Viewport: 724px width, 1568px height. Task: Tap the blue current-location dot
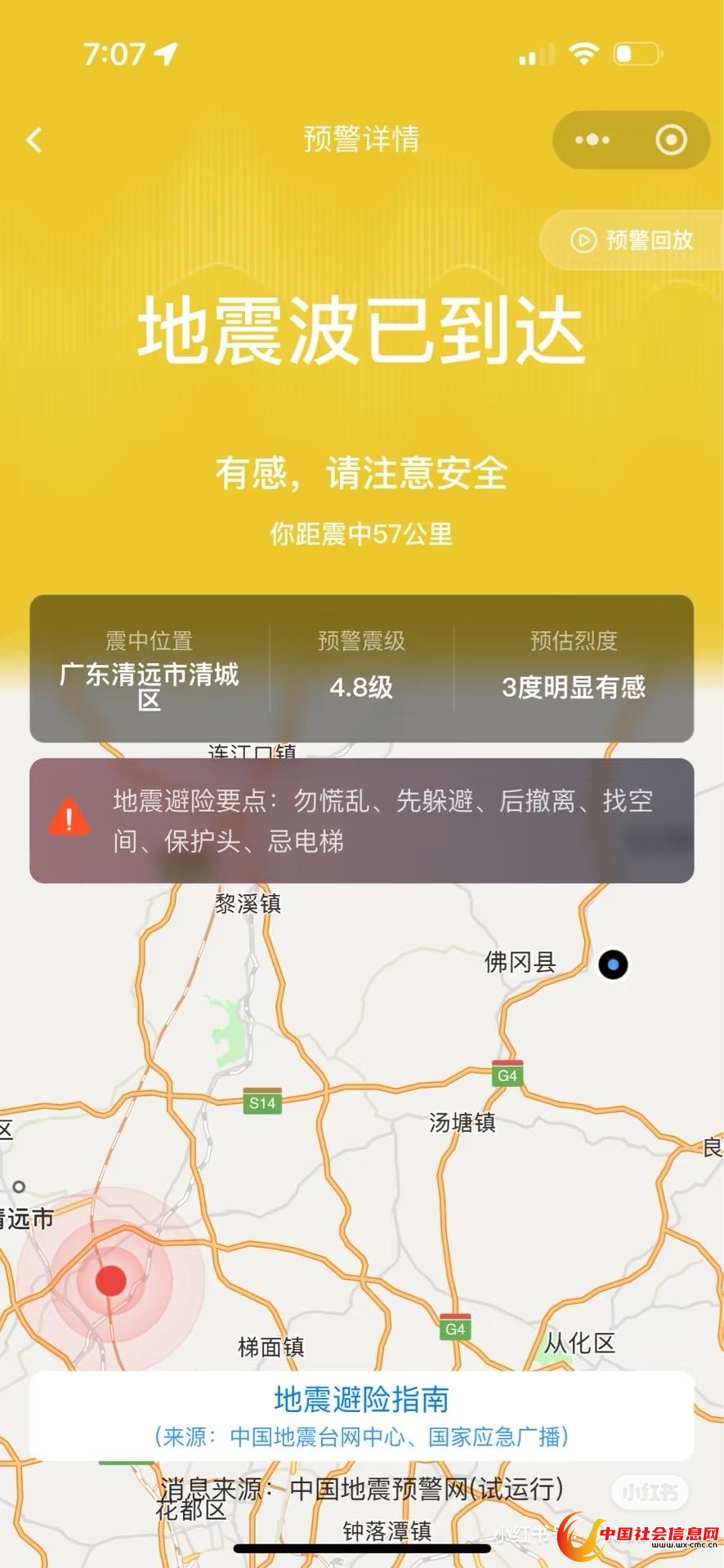pos(613,964)
